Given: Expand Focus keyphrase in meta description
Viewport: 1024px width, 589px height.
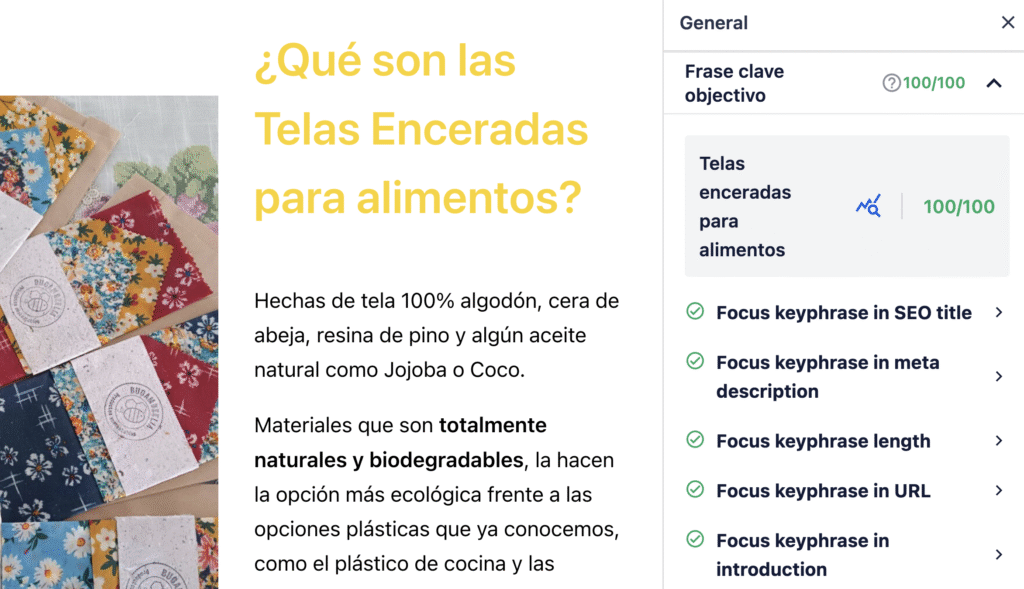Looking at the screenshot, I should (x=998, y=377).
